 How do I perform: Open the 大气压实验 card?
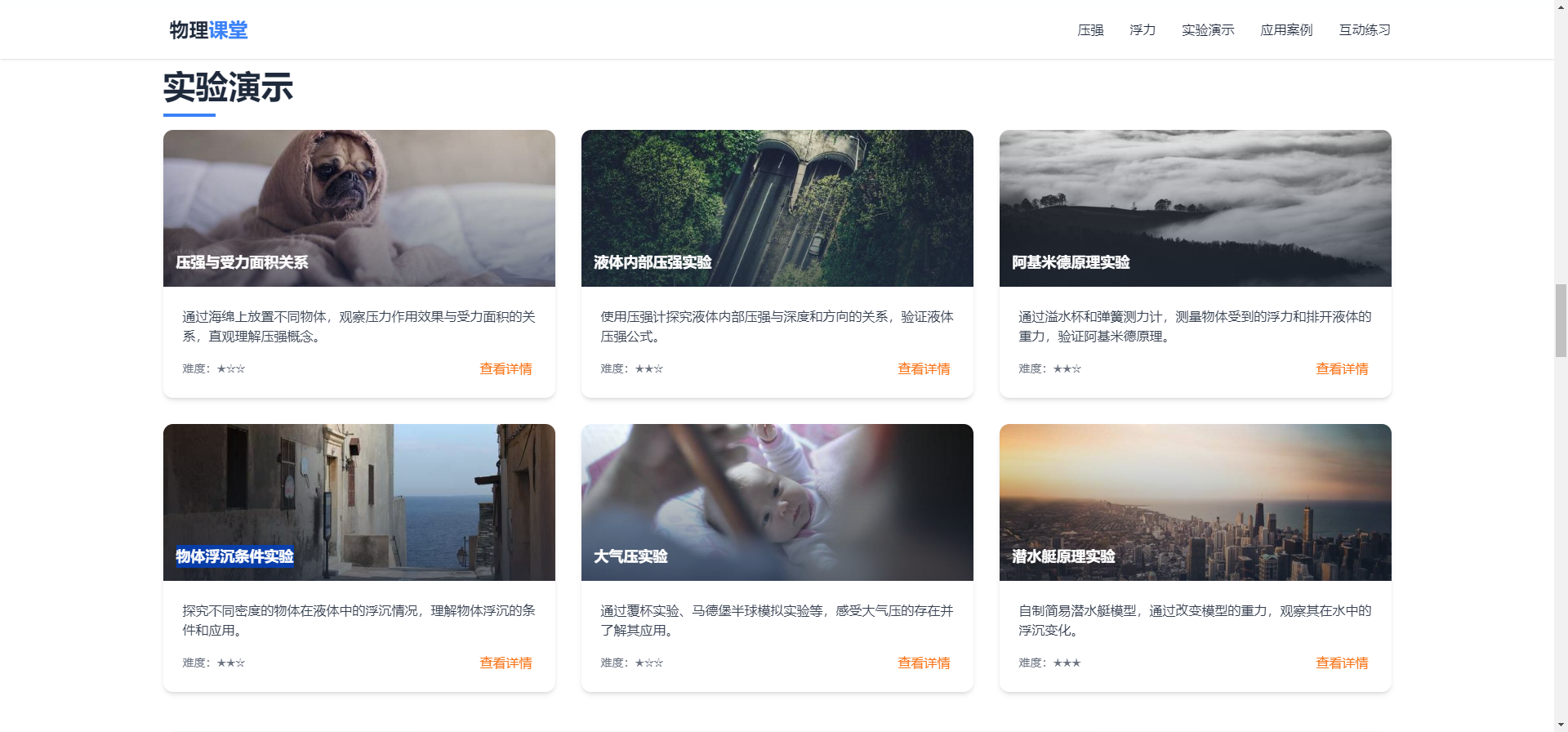pos(777,502)
